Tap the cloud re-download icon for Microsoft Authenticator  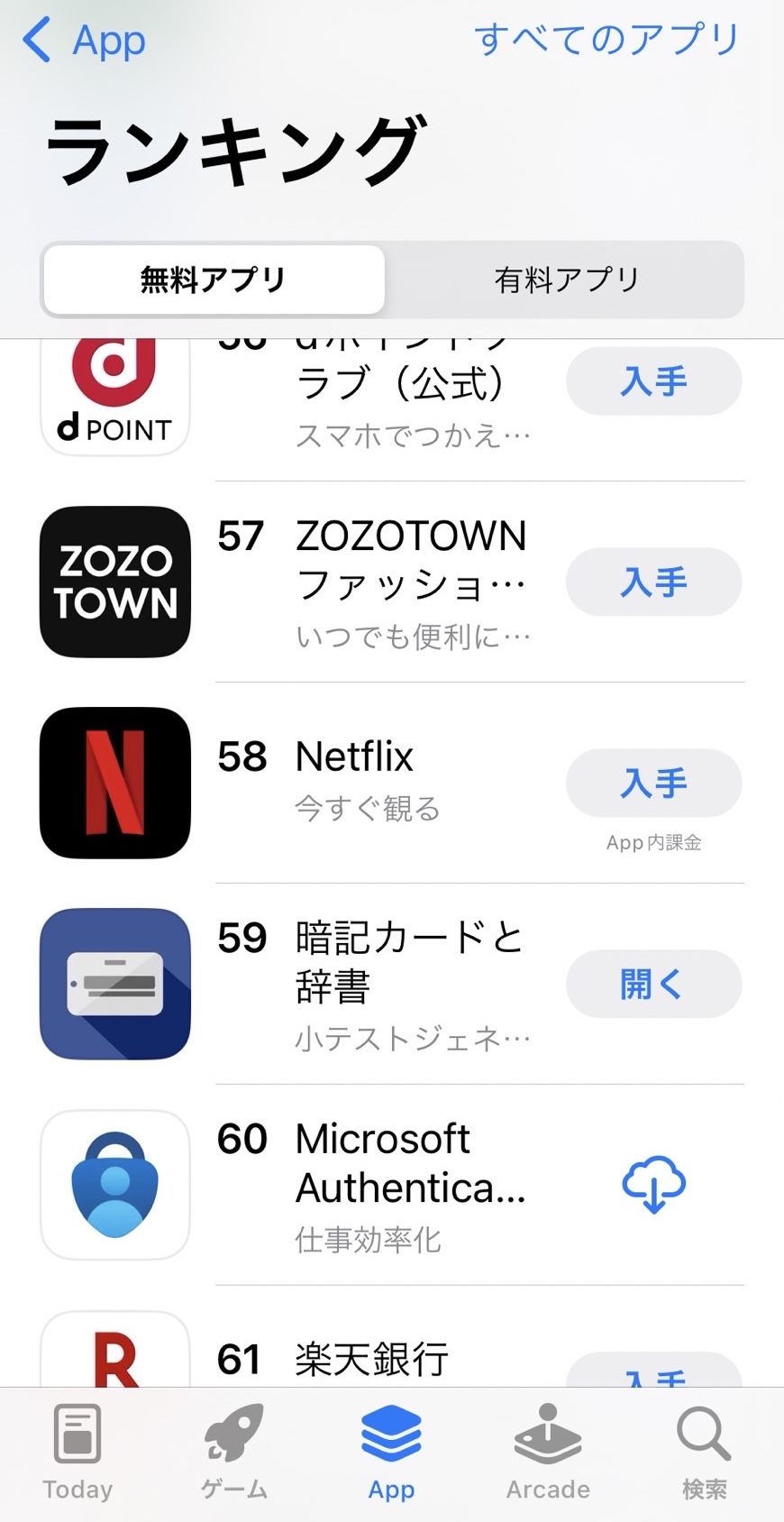click(x=653, y=1184)
